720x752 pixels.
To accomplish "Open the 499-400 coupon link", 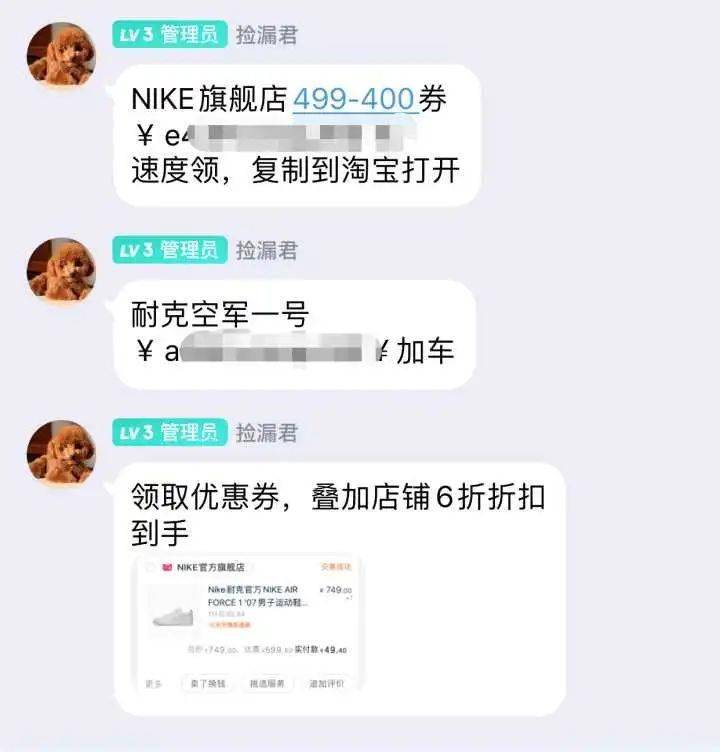I will [353, 99].
